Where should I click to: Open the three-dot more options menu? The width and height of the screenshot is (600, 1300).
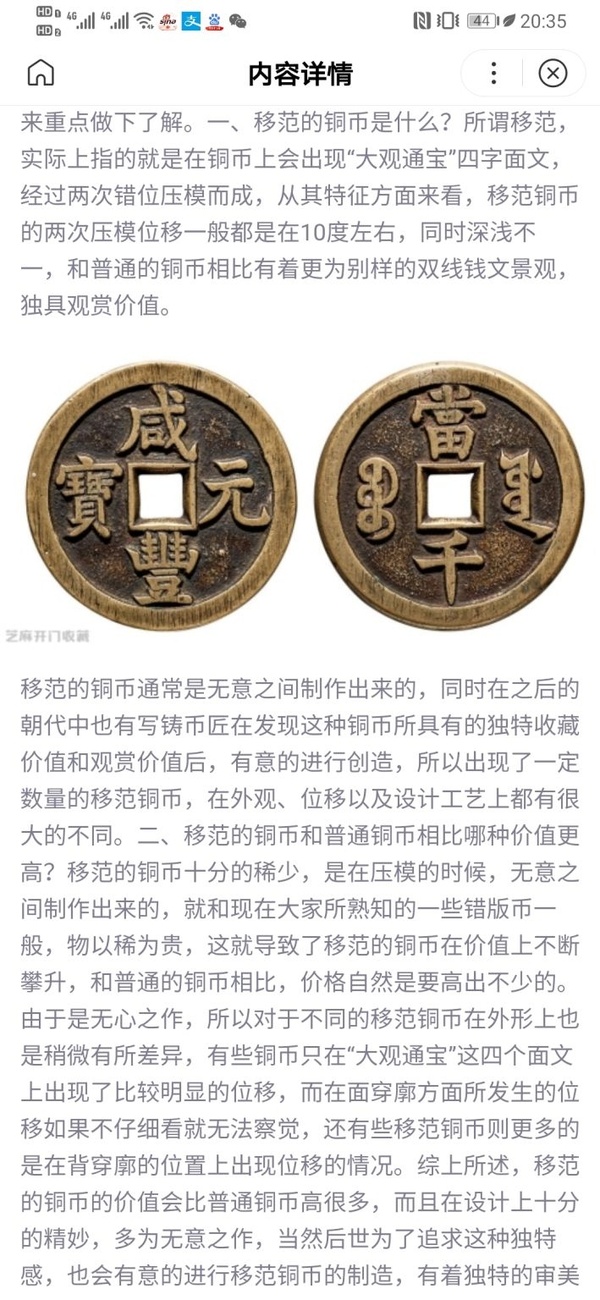[494, 73]
